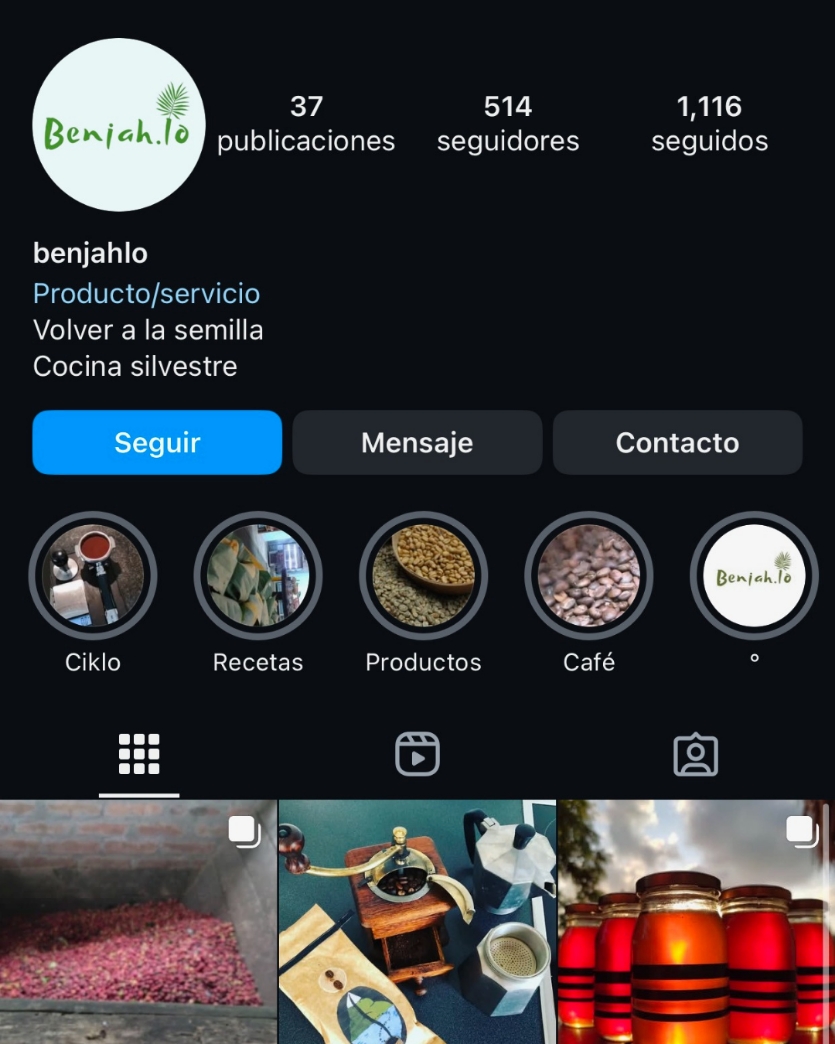Open the Productos highlight
This screenshot has width=835, height=1044.
pyautogui.click(x=423, y=576)
